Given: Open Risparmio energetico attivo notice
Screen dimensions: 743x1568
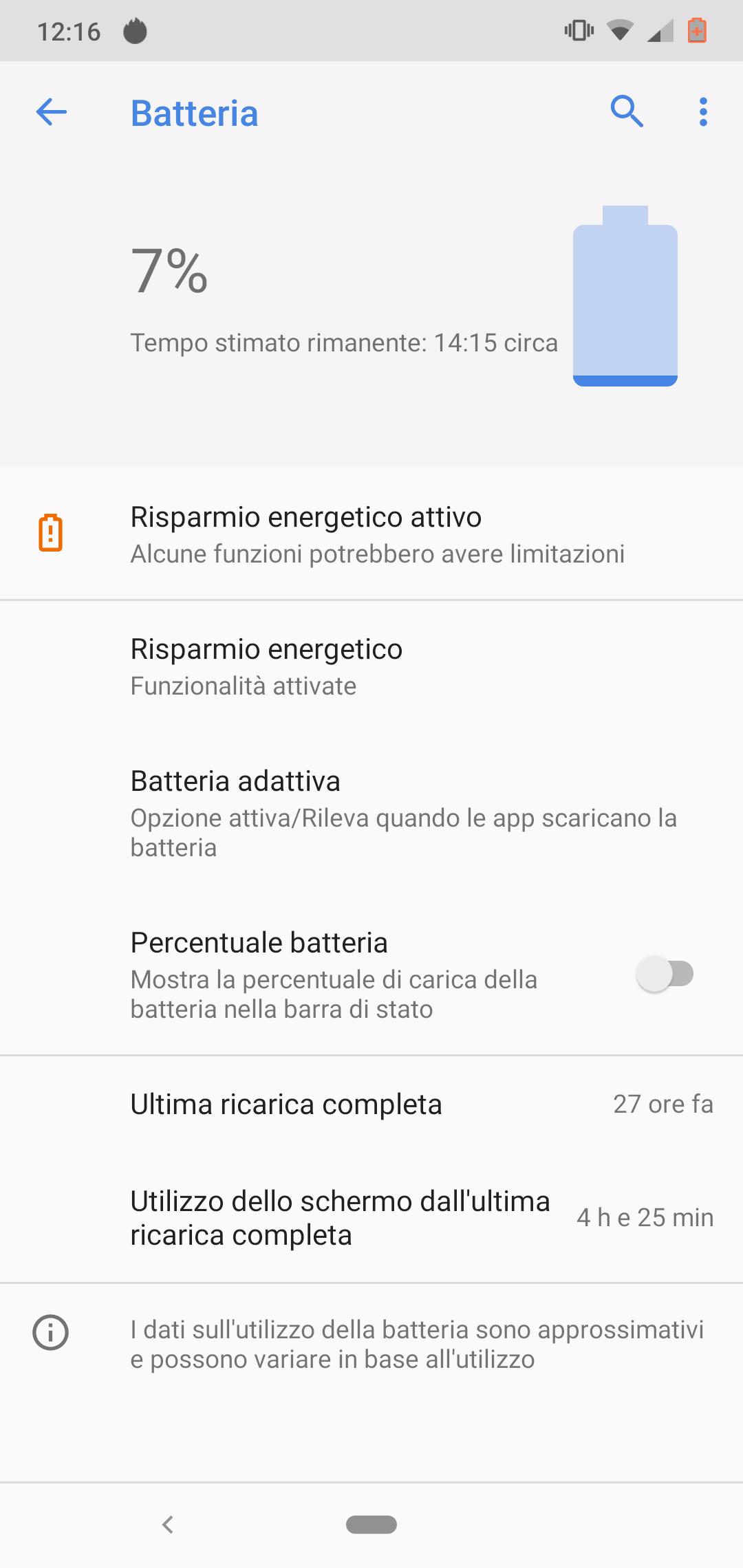Looking at the screenshot, I should 371,534.
